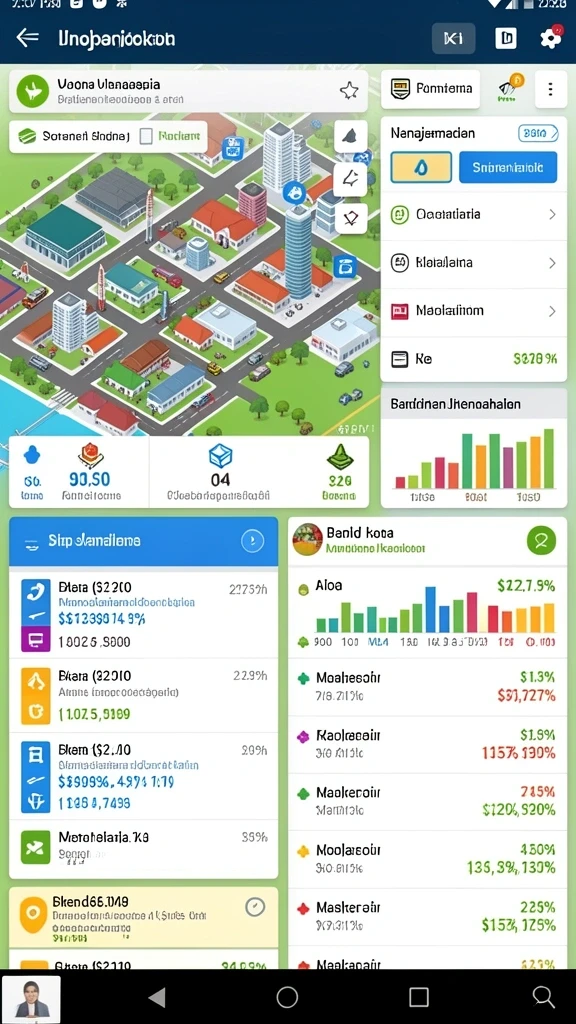576x1024 pixels.
Task: Open the Moalaeoir row with yellow marker
Action: (x=427, y=859)
